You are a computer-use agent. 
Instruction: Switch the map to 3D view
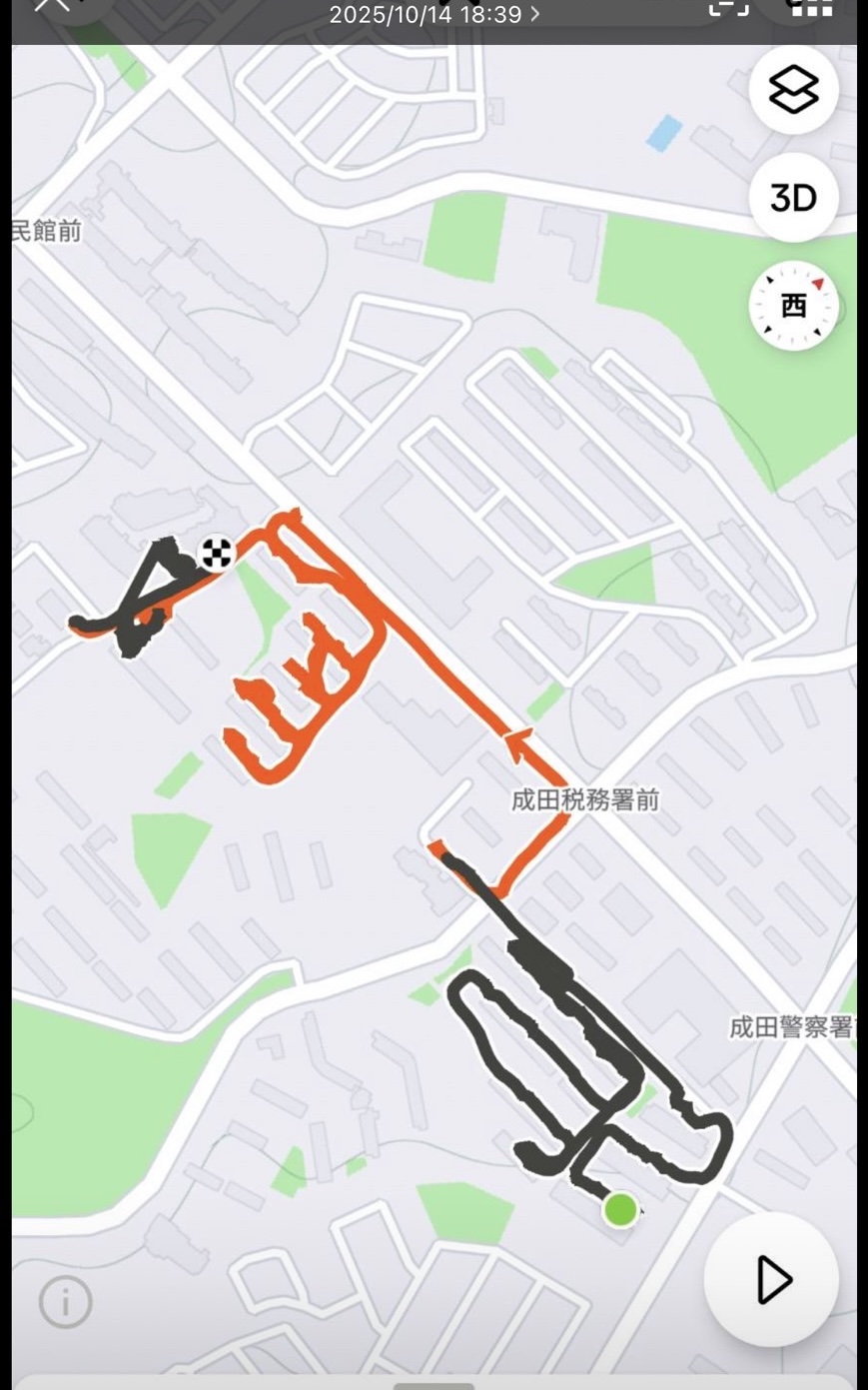tap(793, 198)
